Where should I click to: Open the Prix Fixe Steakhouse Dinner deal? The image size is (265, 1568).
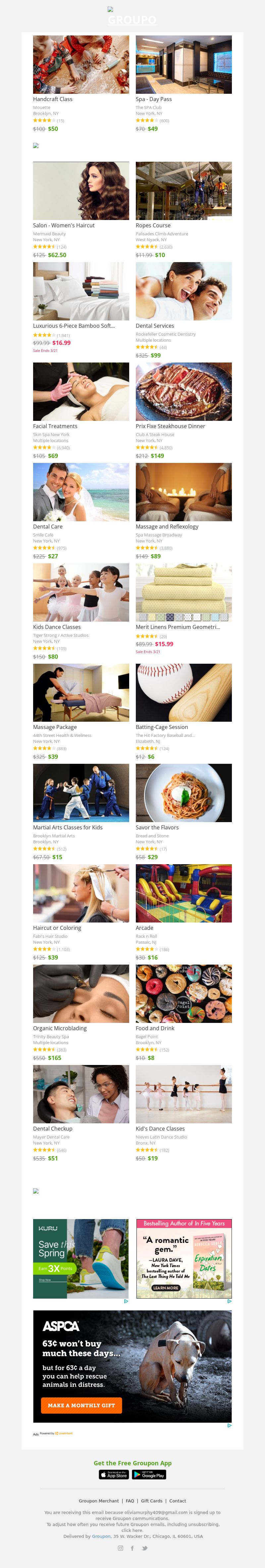pos(184,391)
